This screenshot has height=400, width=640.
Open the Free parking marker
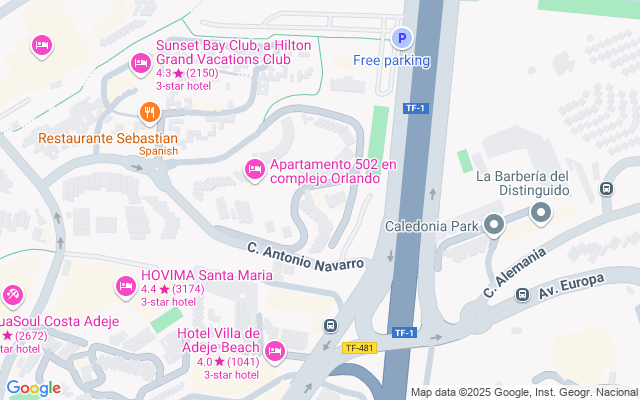click(x=401, y=39)
